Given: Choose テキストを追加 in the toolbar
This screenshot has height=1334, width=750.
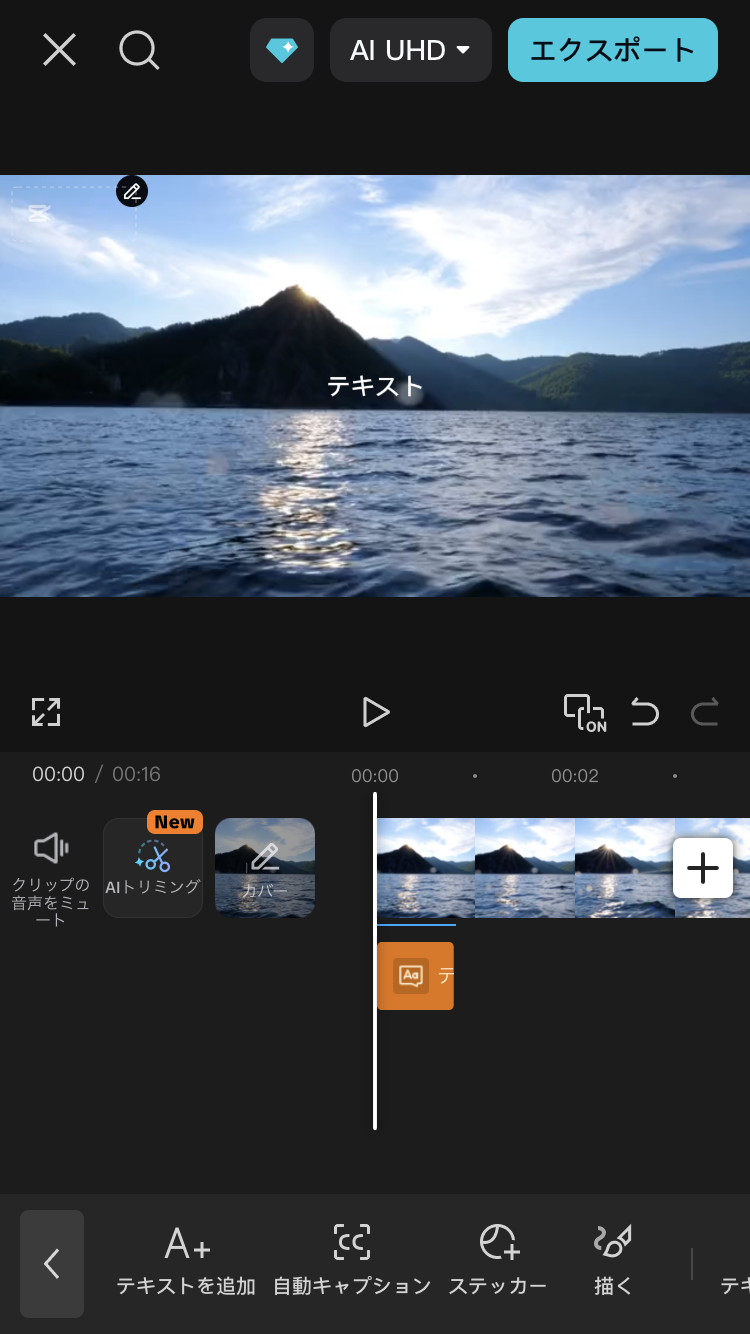Looking at the screenshot, I should click(x=186, y=1262).
